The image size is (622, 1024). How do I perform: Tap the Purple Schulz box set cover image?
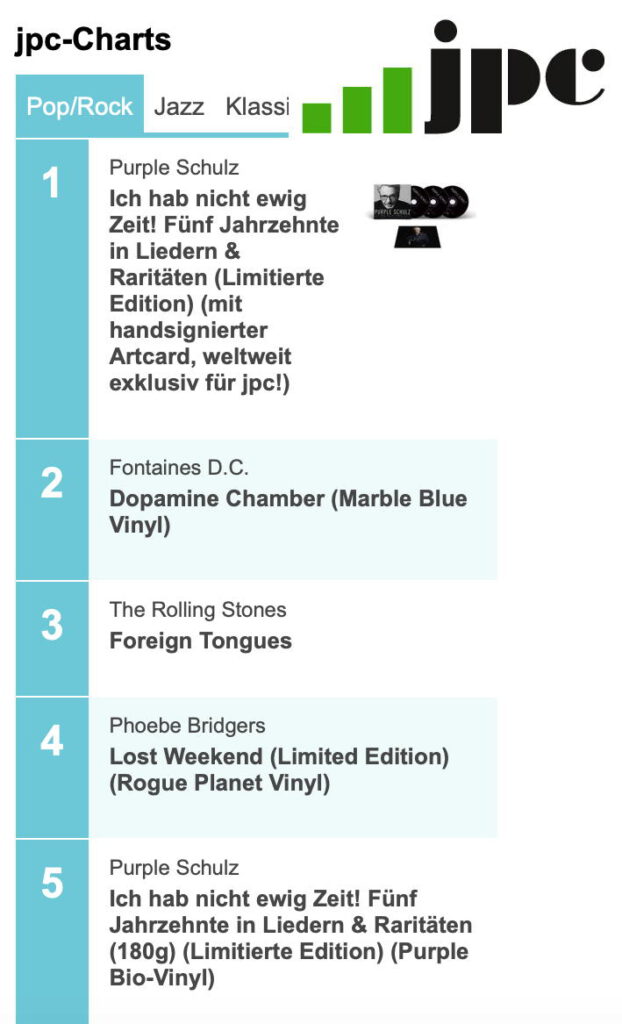(421, 216)
